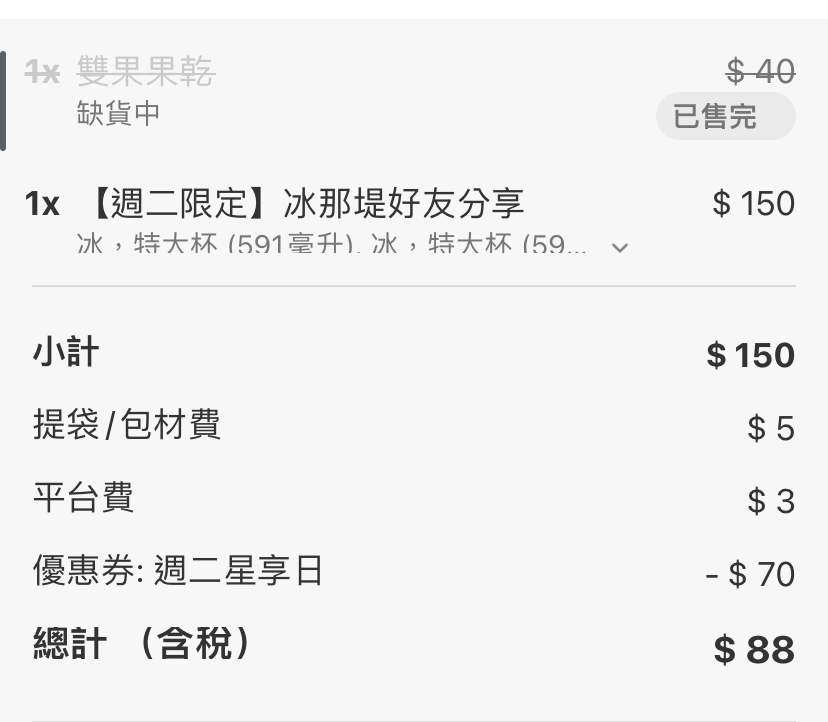Expand the 冰那堤好友分享 item details

pyautogui.click(x=619, y=247)
